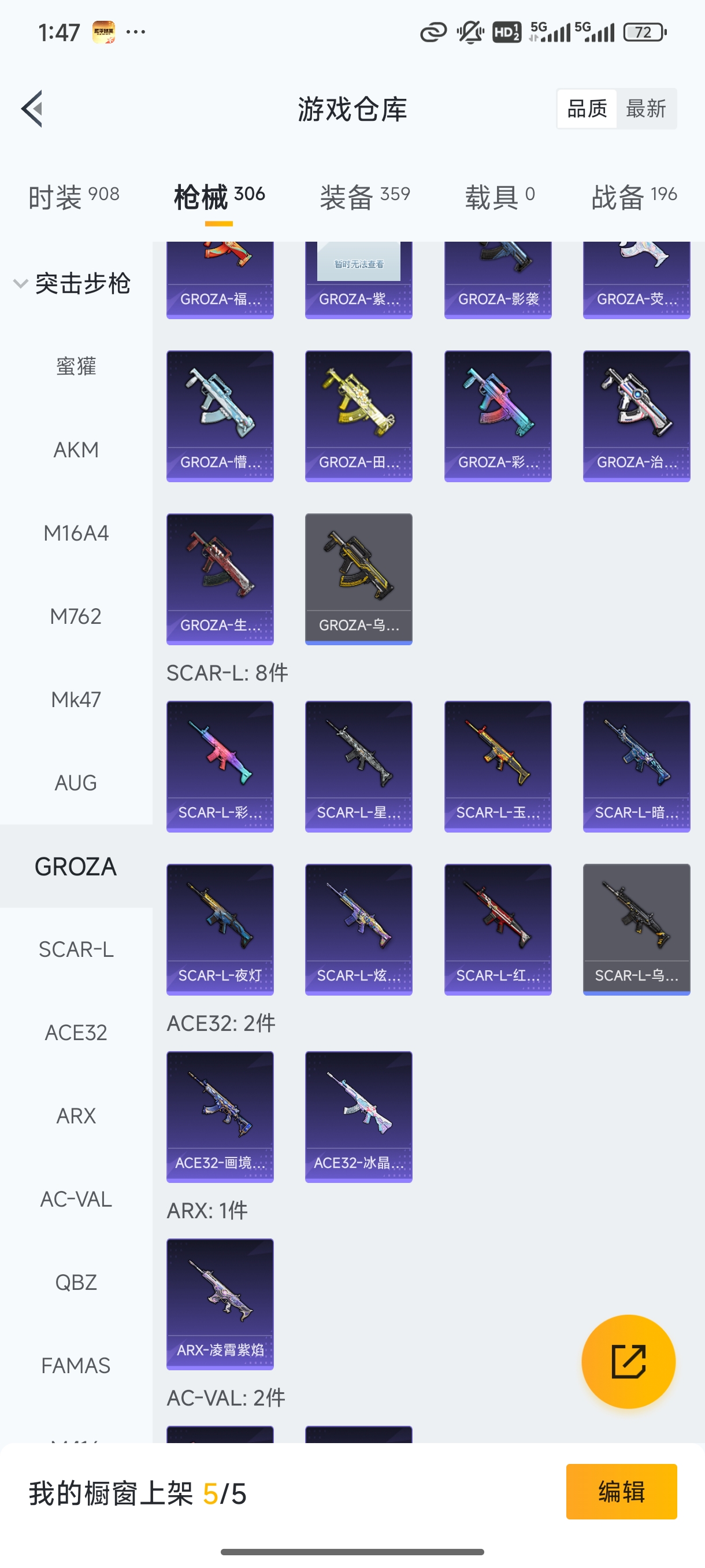
Task: Tap the orange share floating button
Action: coord(628,1361)
